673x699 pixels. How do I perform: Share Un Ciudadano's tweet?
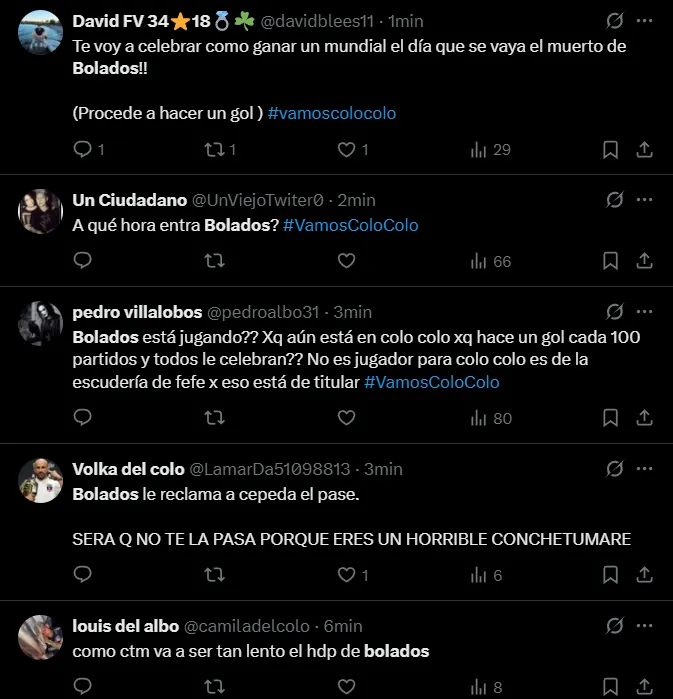pyautogui.click(x=645, y=261)
